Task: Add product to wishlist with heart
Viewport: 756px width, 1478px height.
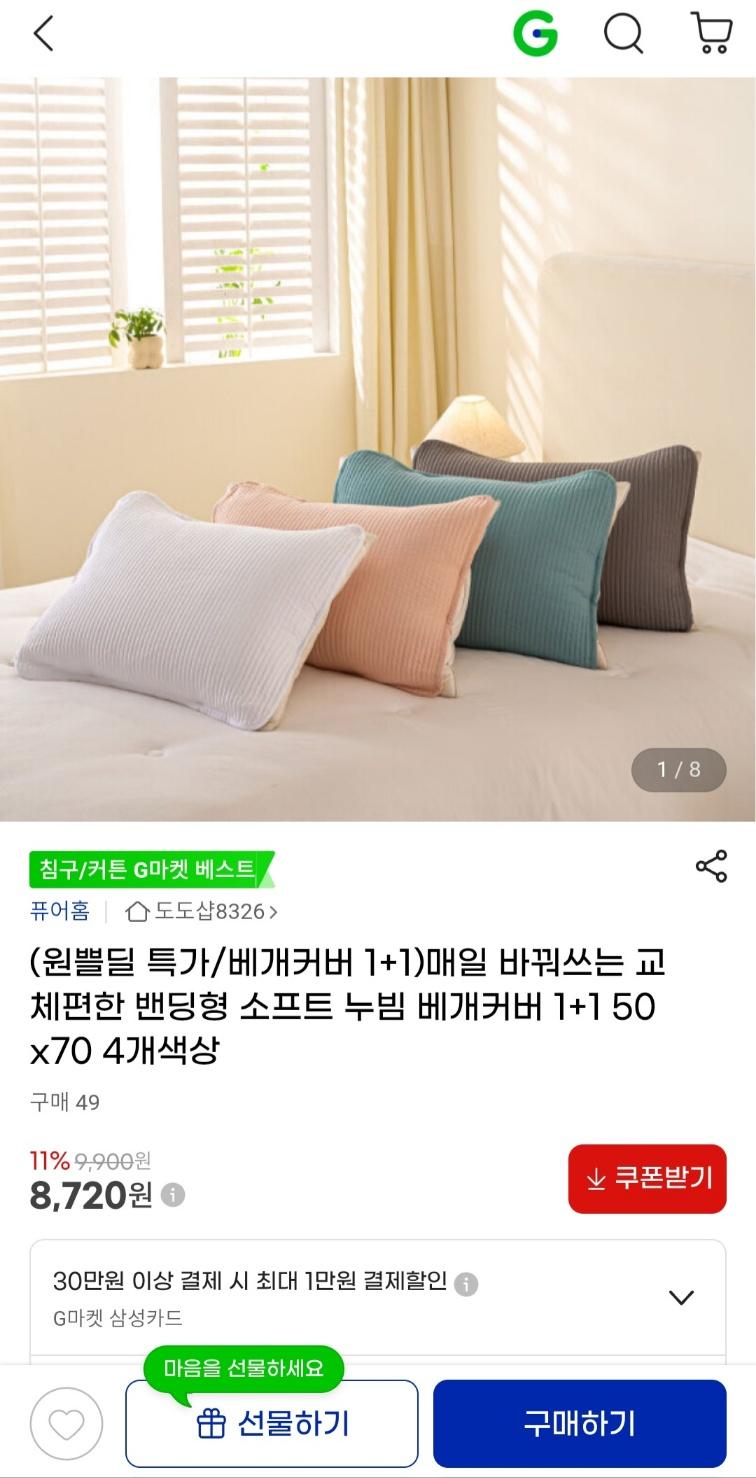Action: click(x=66, y=1424)
